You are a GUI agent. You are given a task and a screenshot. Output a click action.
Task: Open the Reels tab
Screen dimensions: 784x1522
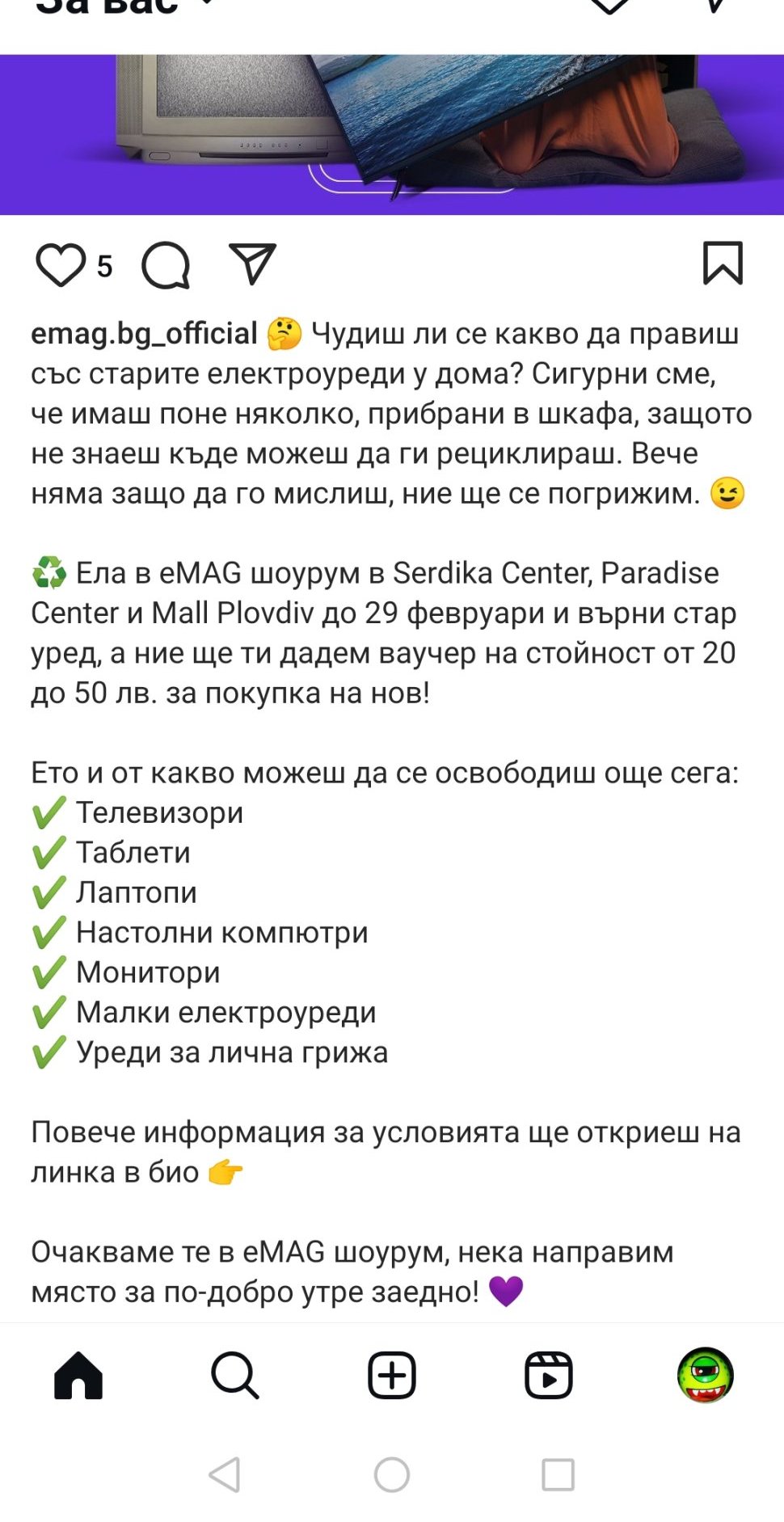click(x=549, y=1375)
